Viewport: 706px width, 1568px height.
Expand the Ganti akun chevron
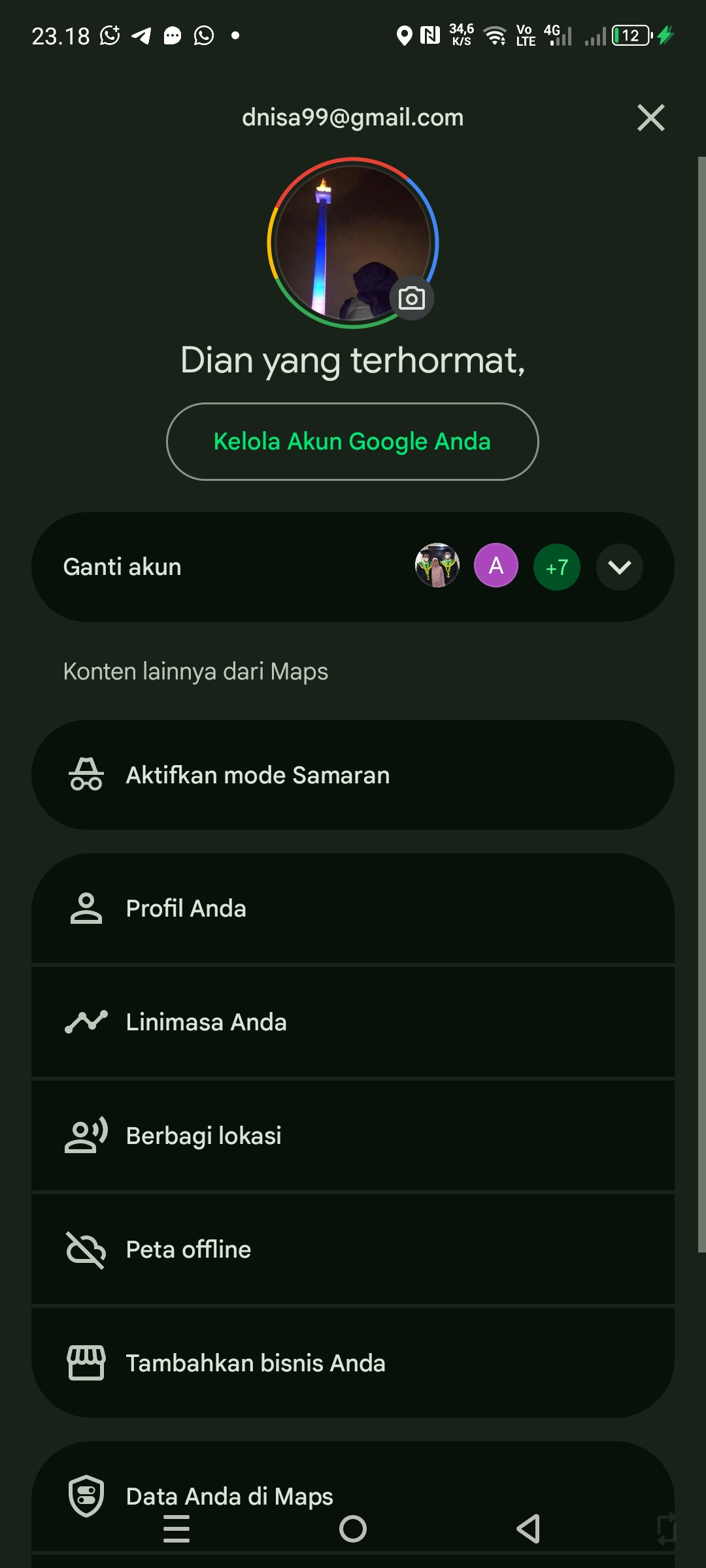tap(619, 567)
